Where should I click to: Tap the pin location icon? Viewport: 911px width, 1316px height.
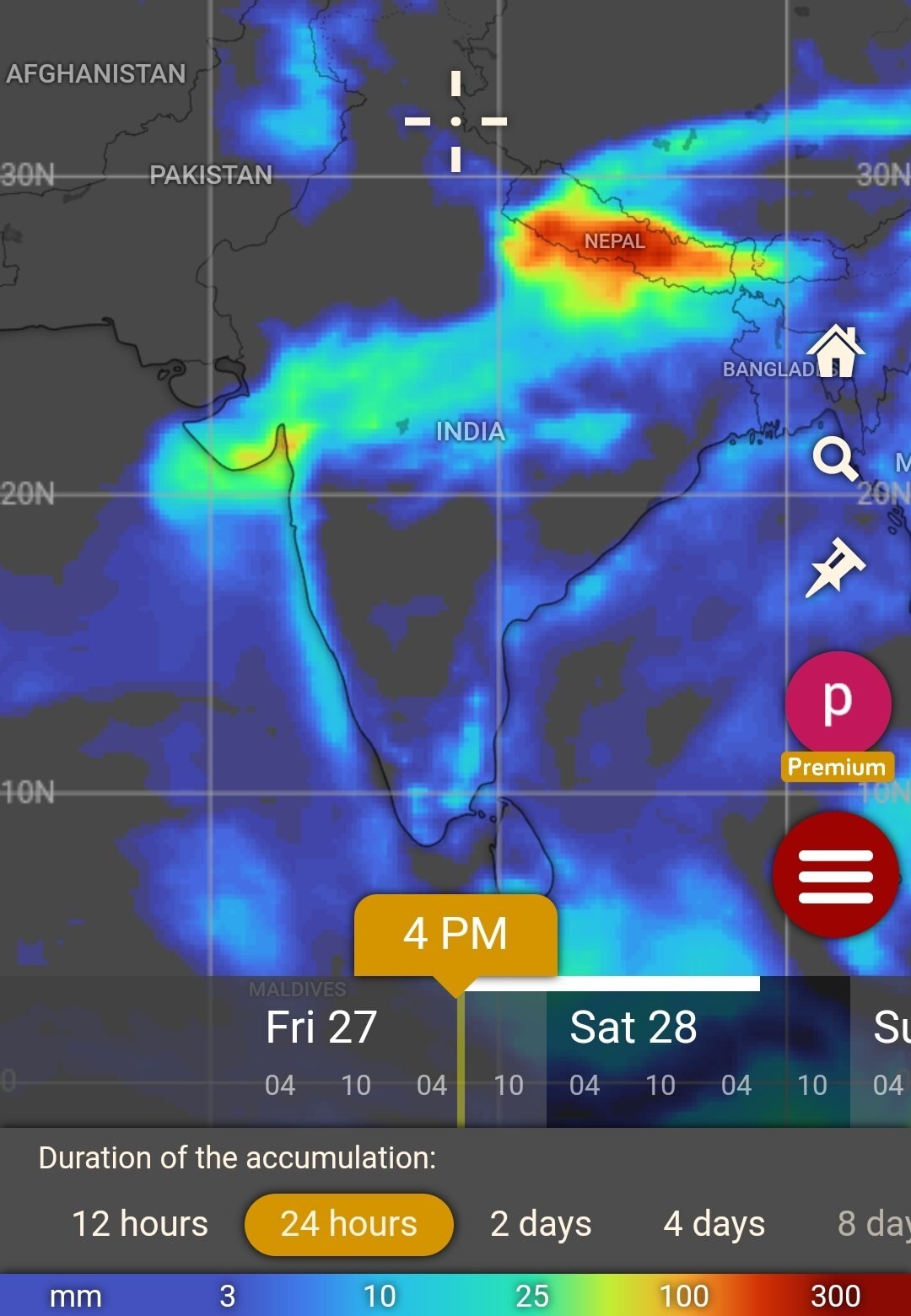[835, 567]
